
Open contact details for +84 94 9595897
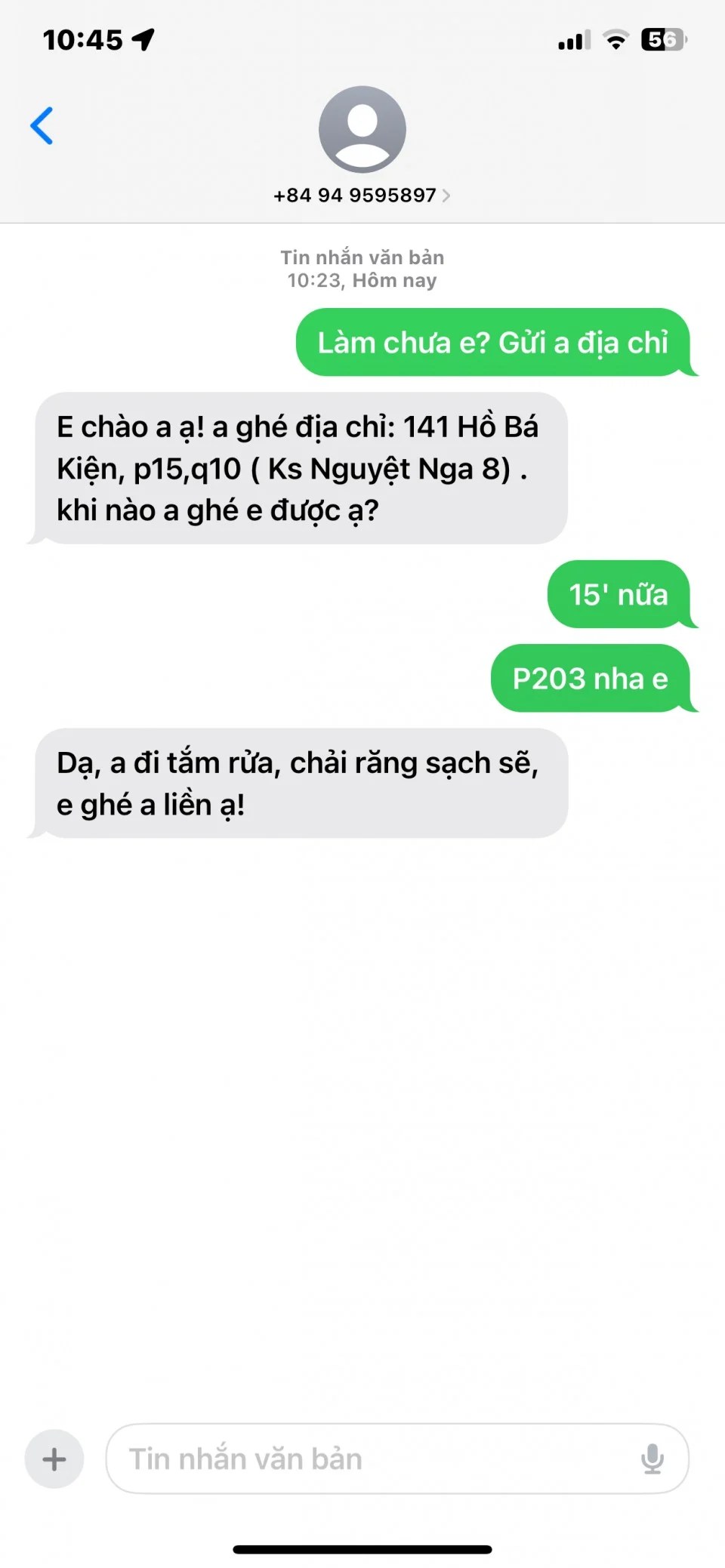coord(362,195)
